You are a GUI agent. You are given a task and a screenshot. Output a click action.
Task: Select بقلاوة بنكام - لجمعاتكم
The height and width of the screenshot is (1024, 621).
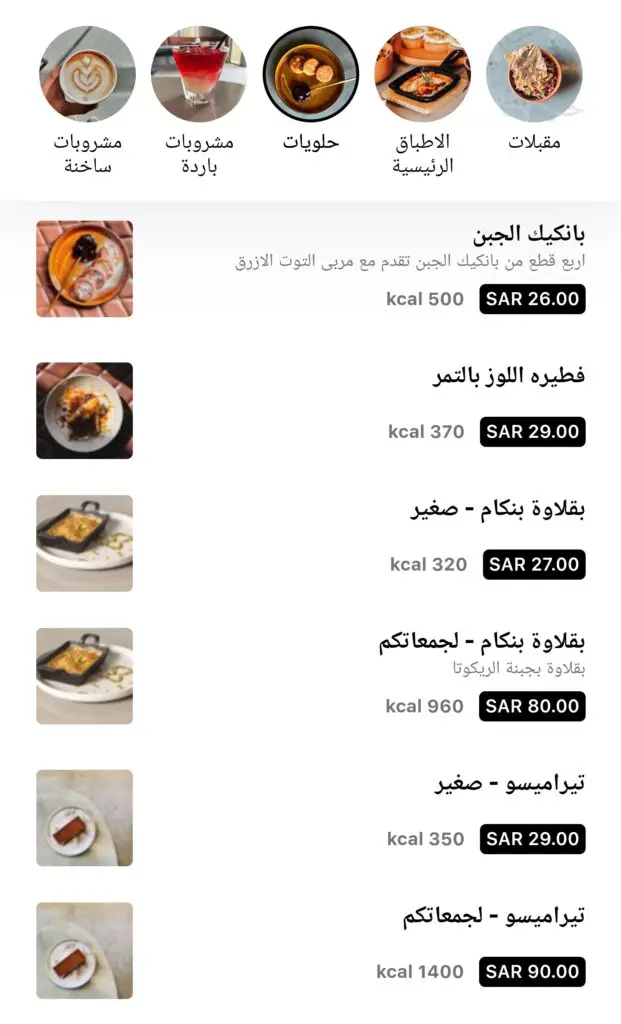click(x=311, y=676)
